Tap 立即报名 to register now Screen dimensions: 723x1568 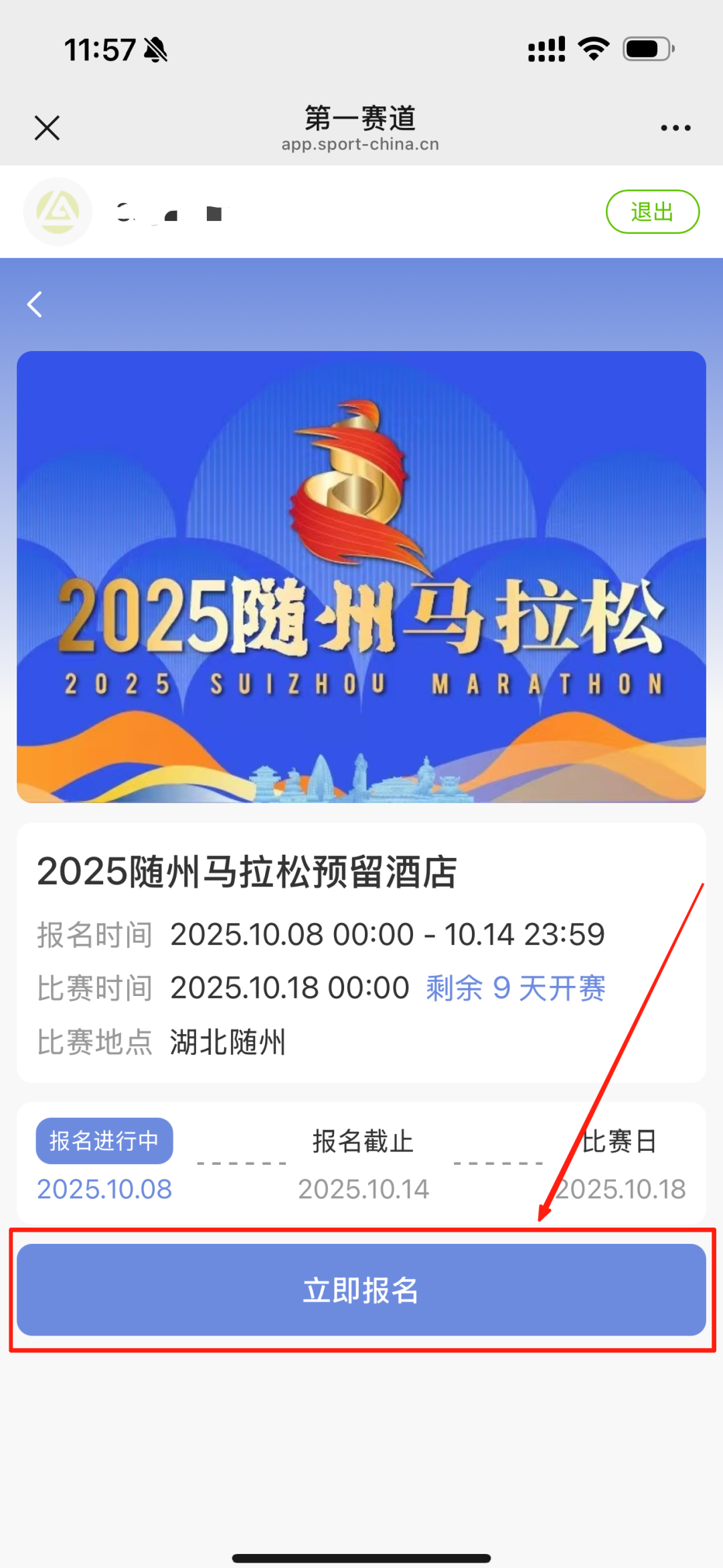(361, 1289)
